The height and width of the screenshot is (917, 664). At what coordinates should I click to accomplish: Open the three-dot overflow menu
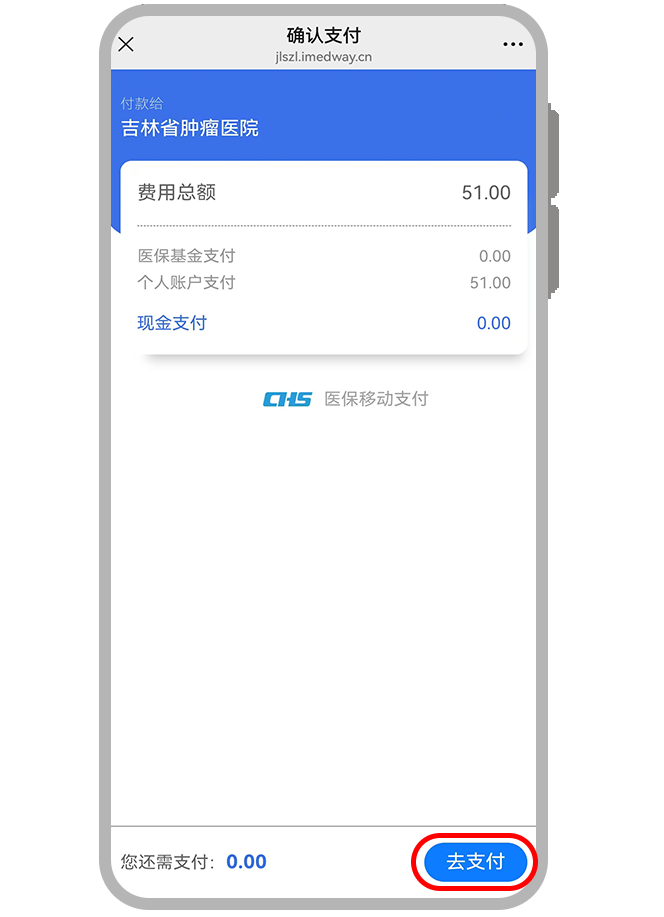pos(513,45)
